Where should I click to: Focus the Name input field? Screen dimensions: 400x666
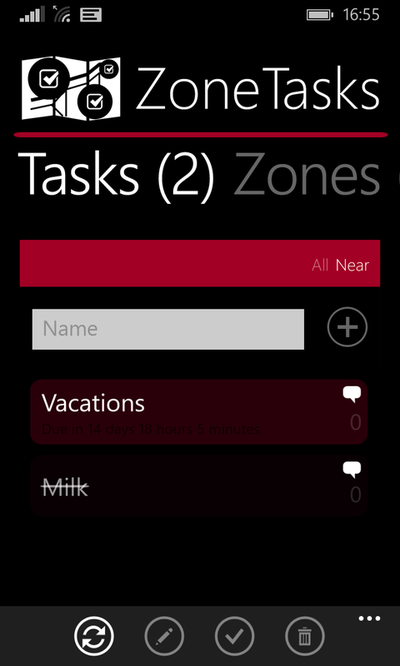coord(168,329)
